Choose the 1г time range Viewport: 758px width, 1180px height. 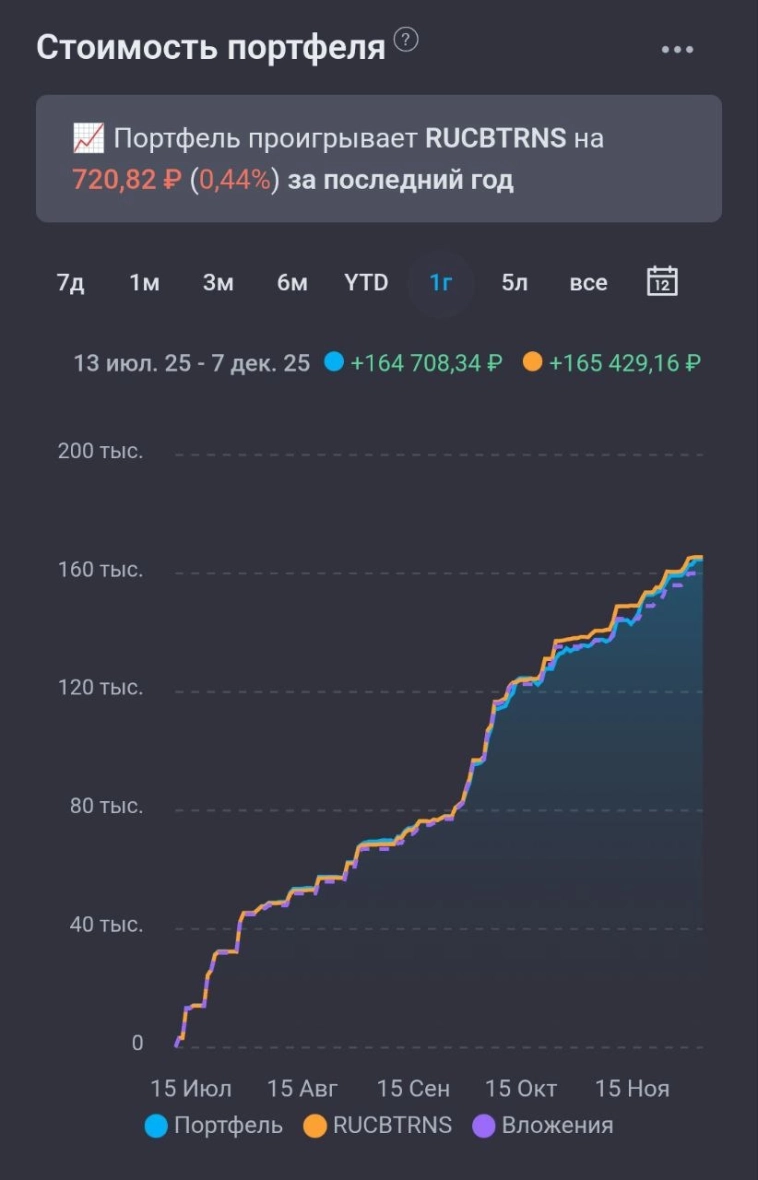coord(441,283)
